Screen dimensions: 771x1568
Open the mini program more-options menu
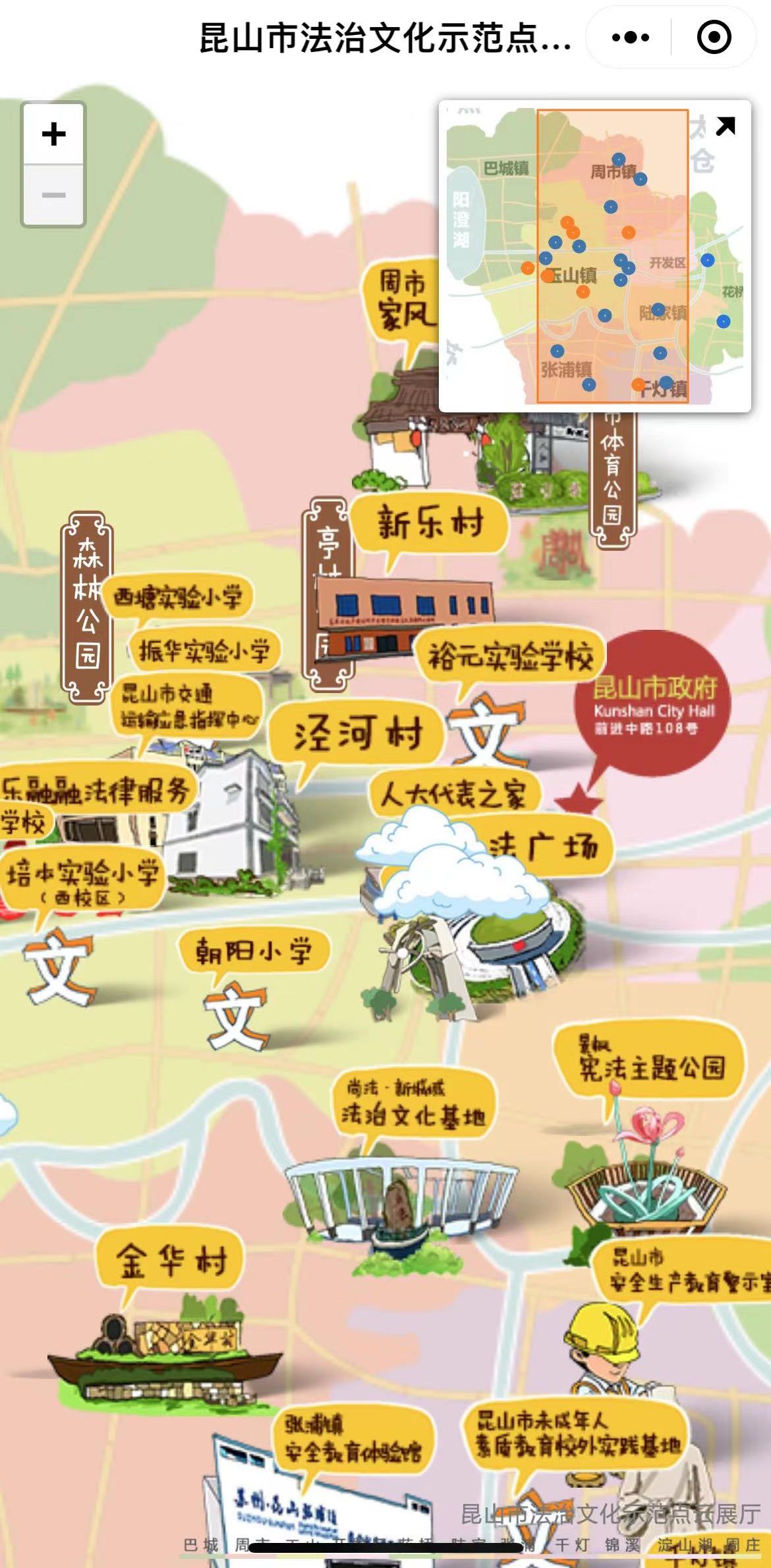pos(630,38)
